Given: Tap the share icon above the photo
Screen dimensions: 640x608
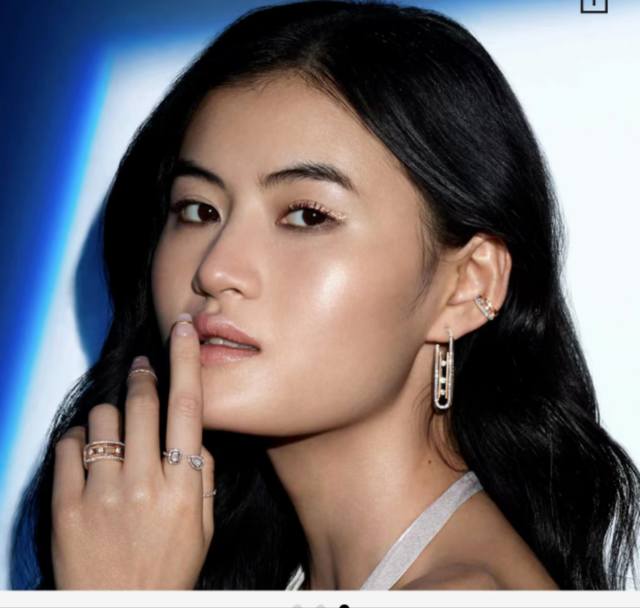Looking at the screenshot, I should [594, 4].
